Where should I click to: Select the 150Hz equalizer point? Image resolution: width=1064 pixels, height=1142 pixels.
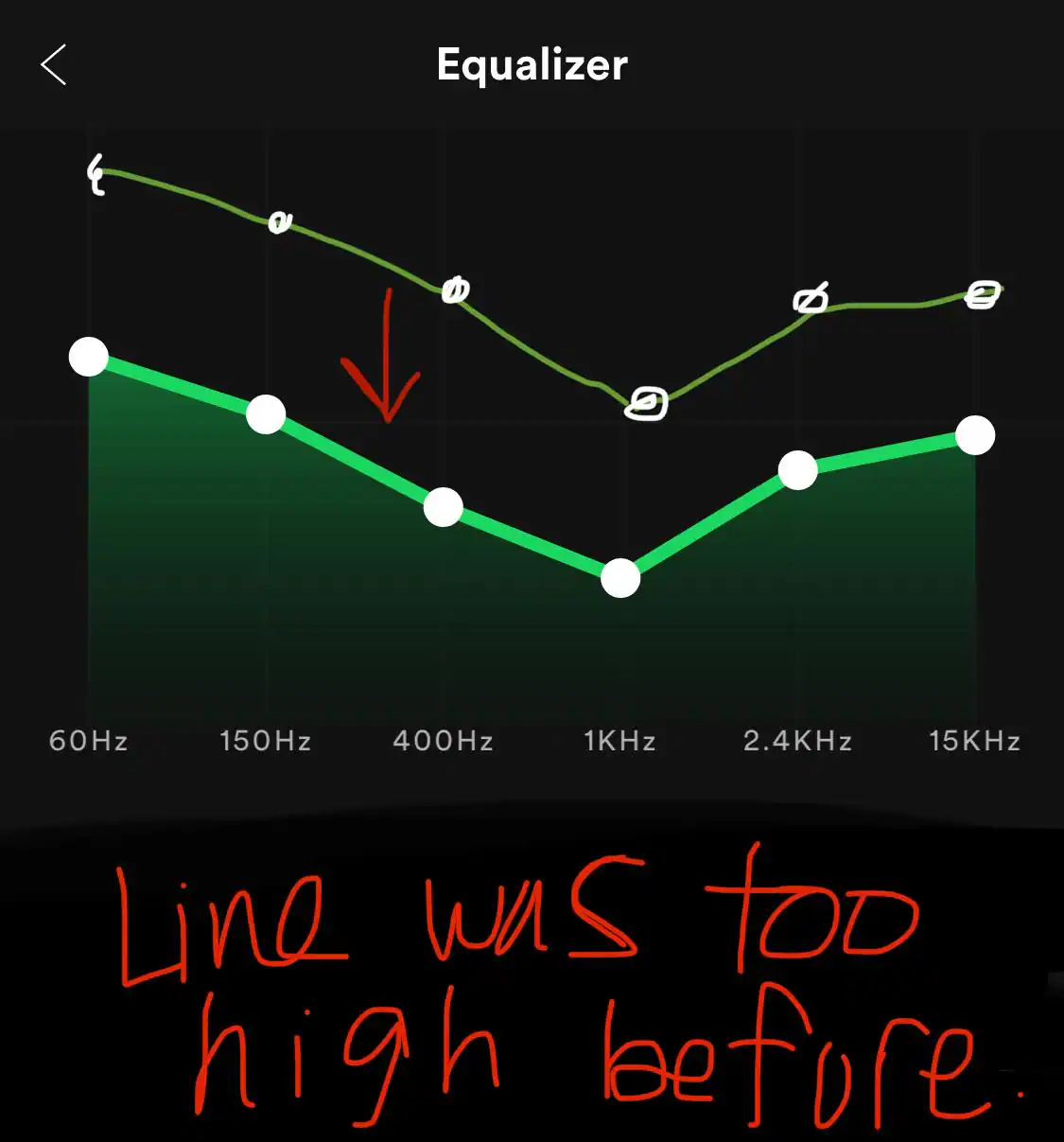[x=266, y=414]
